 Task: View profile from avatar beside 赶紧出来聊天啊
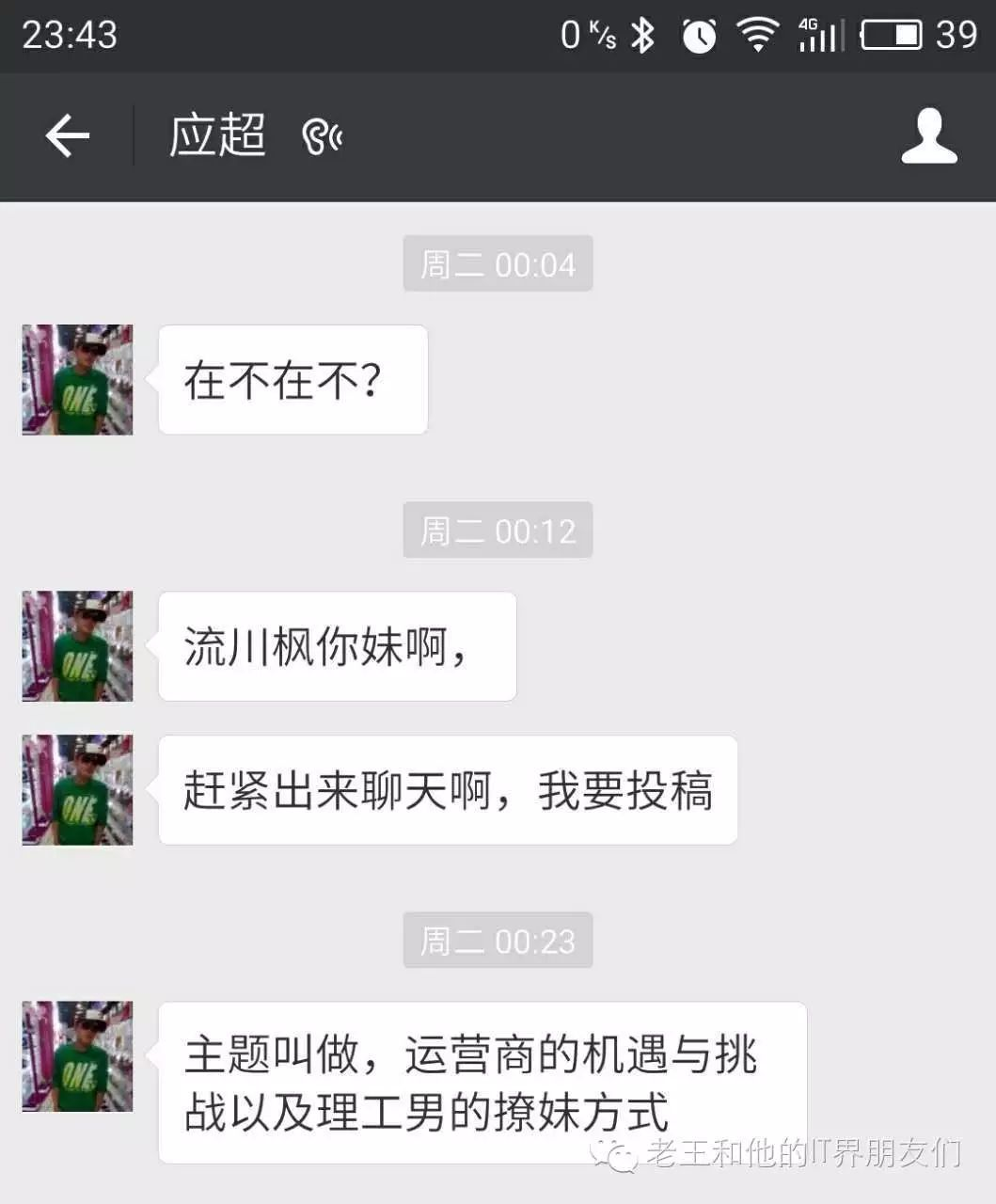click(77, 790)
